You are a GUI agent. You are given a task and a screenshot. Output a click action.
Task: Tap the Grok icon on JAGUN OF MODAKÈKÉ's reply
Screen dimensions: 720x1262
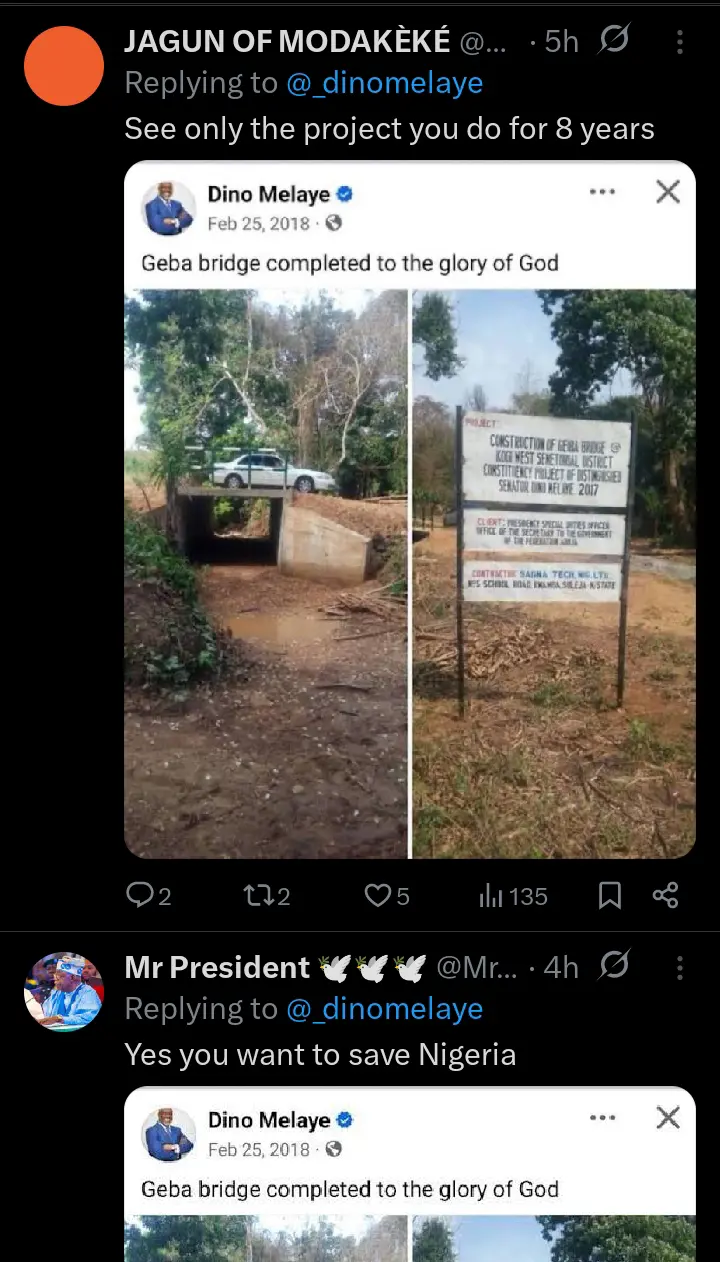pyautogui.click(x=614, y=41)
